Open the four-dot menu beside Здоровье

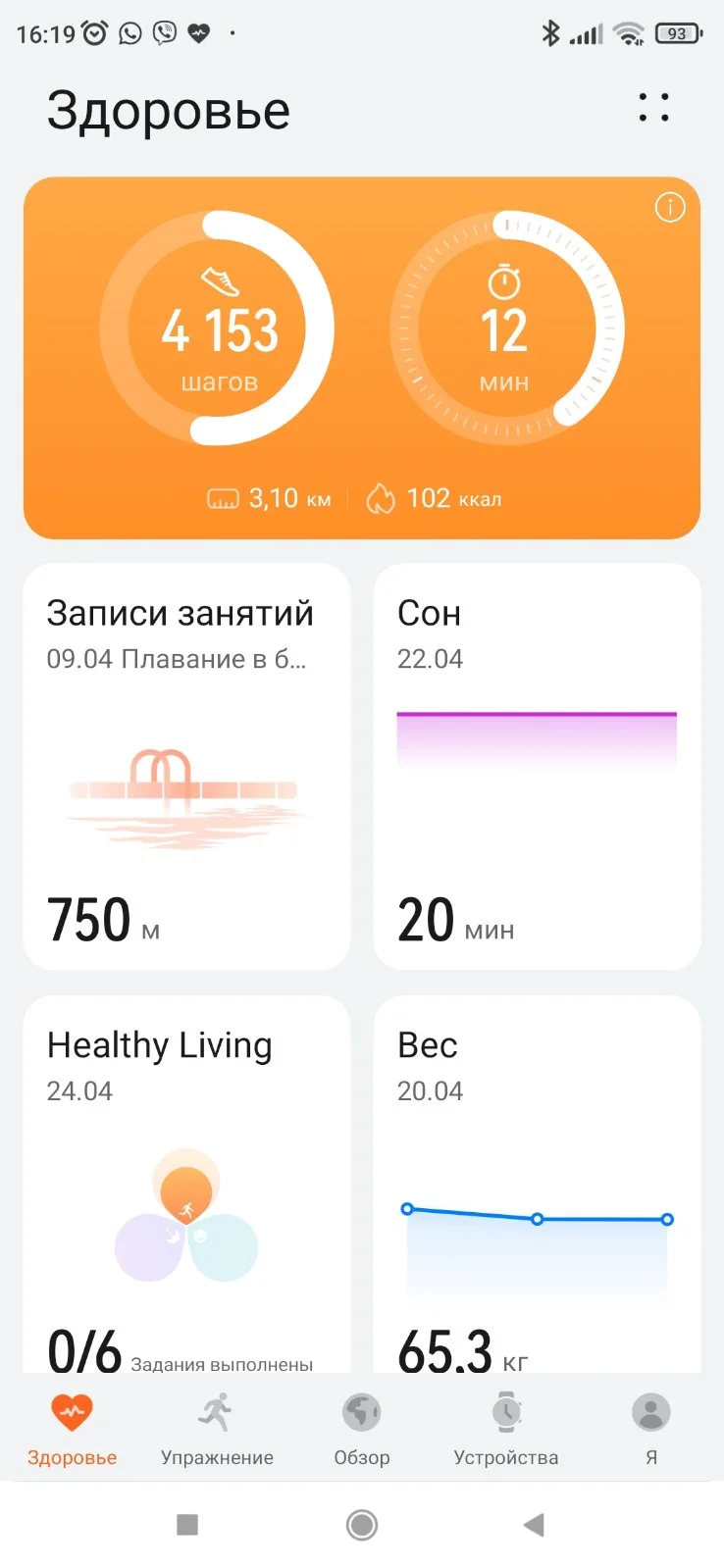coord(653,108)
